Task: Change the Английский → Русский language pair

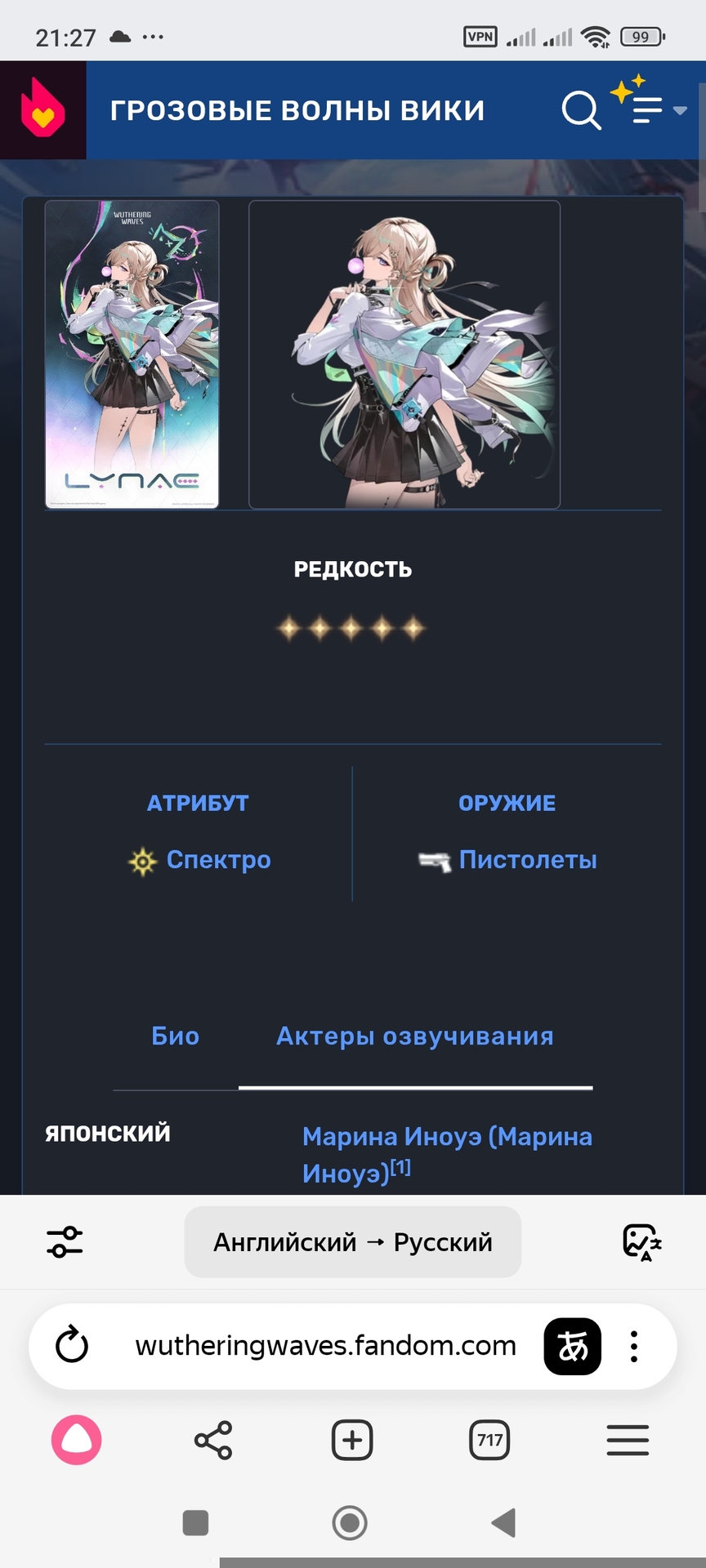Action: click(353, 1242)
